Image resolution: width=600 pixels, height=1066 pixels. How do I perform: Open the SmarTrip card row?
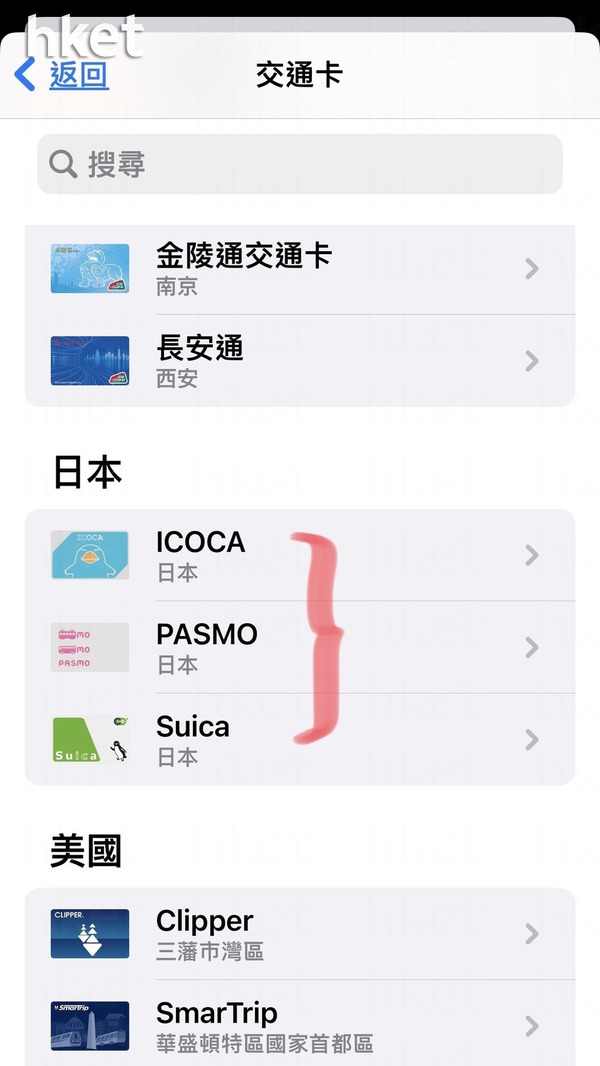pos(300,1025)
